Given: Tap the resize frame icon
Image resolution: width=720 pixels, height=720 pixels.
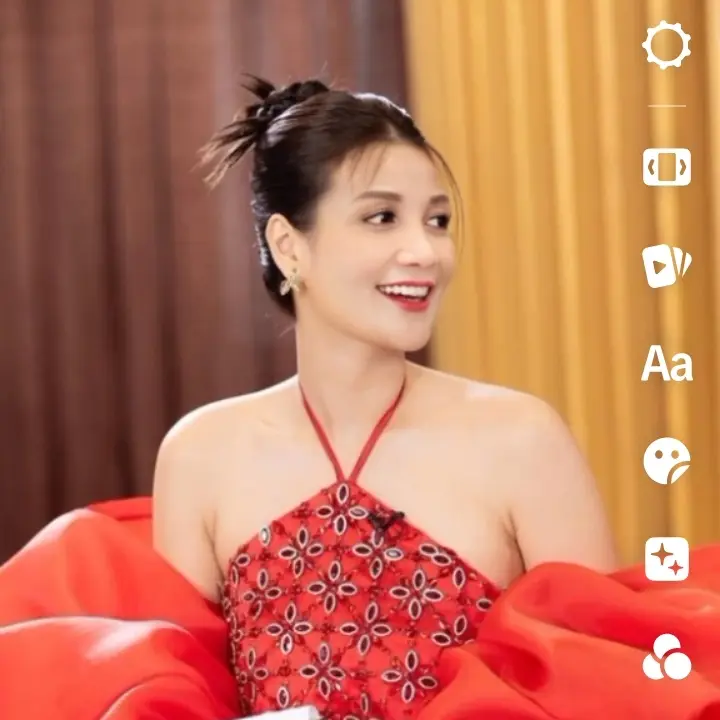Looking at the screenshot, I should pos(666,167).
